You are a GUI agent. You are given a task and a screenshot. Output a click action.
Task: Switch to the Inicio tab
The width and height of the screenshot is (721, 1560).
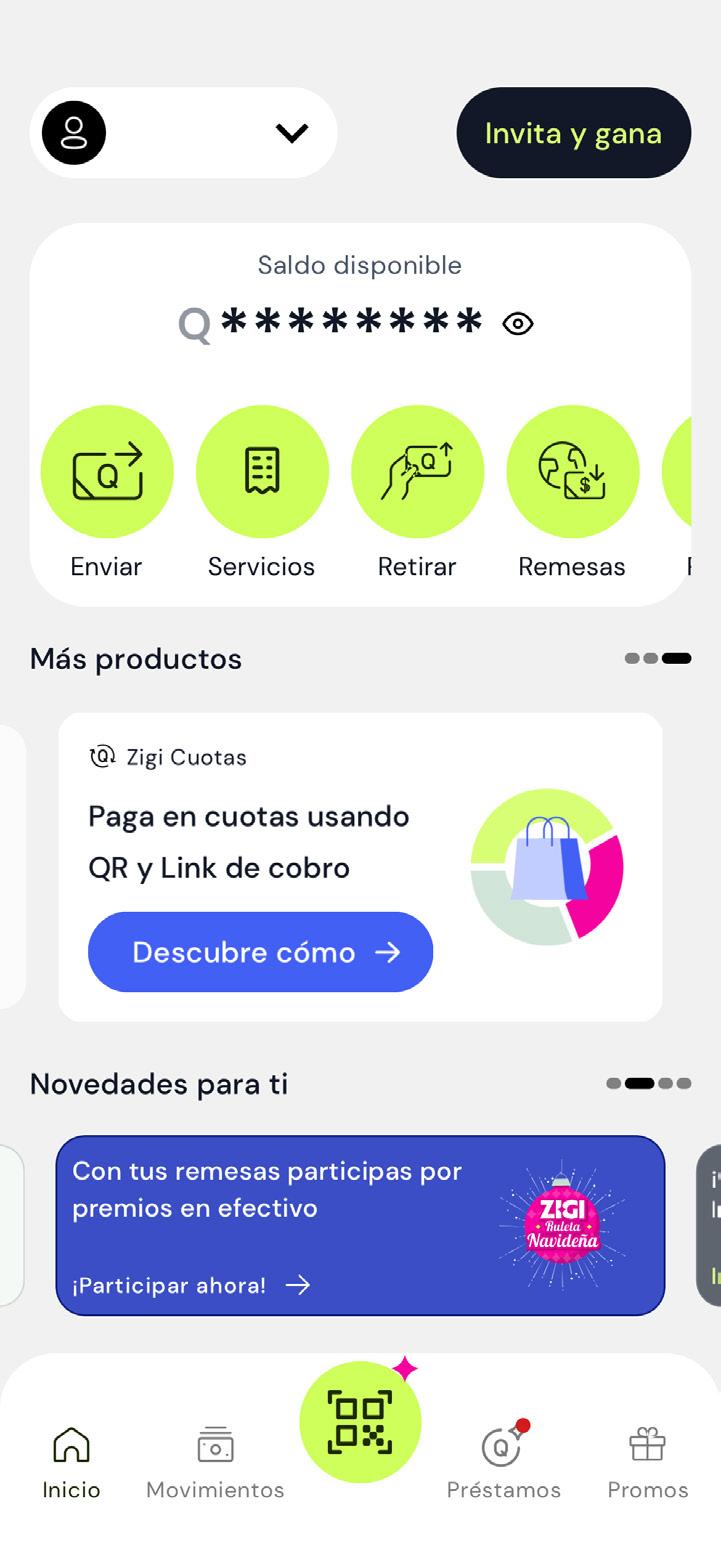coord(71,1462)
